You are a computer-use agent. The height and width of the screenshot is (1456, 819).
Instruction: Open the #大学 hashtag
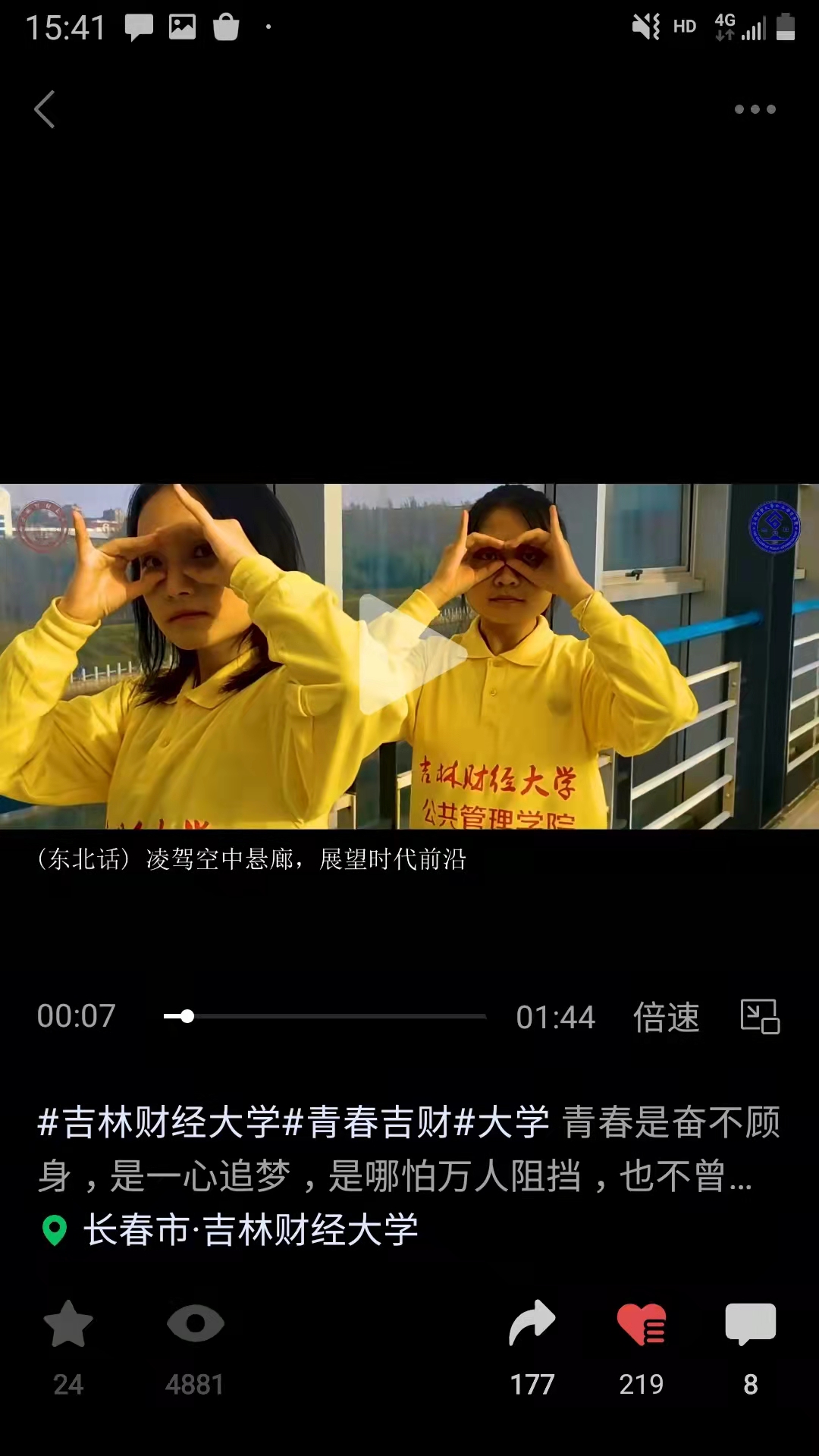tap(502, 1122)
